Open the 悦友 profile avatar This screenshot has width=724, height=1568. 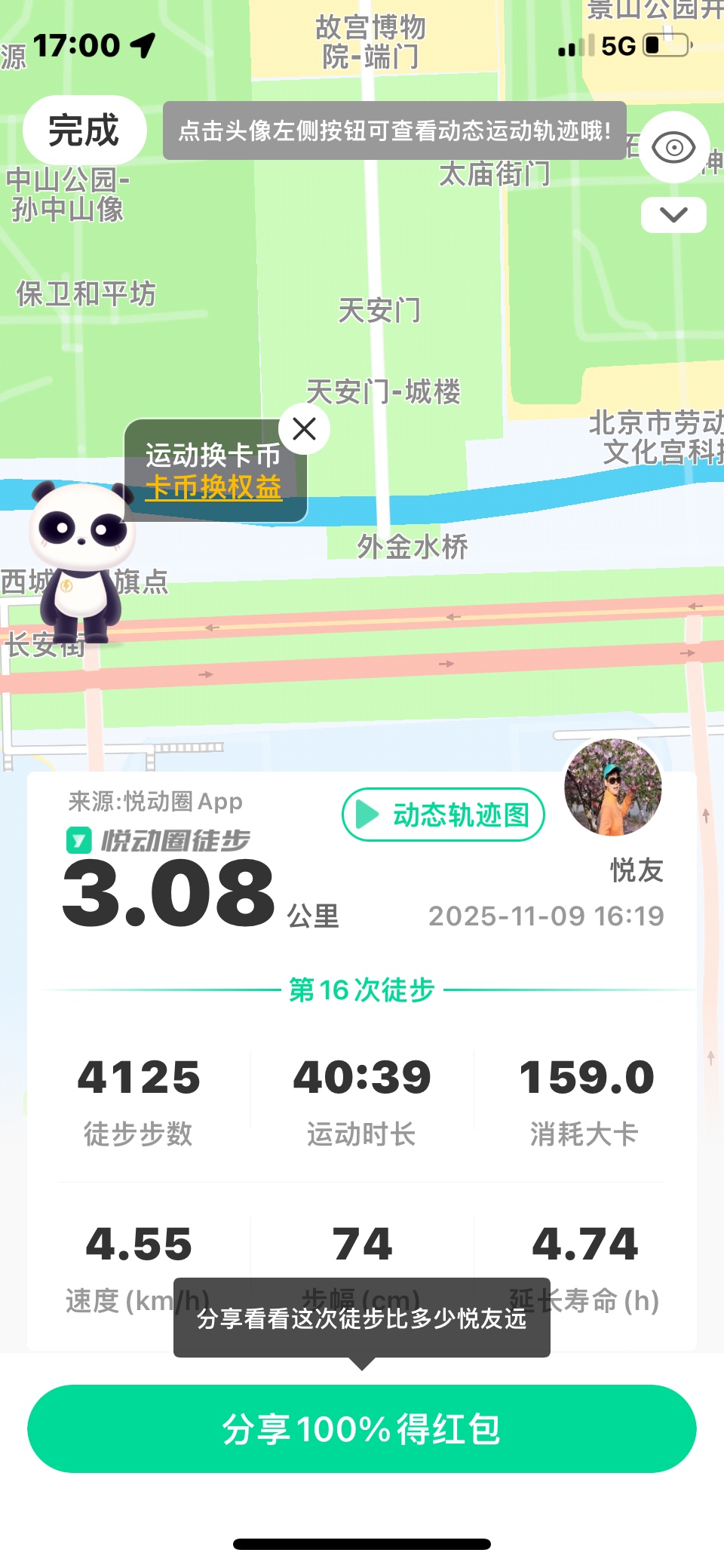click(613, 787)
